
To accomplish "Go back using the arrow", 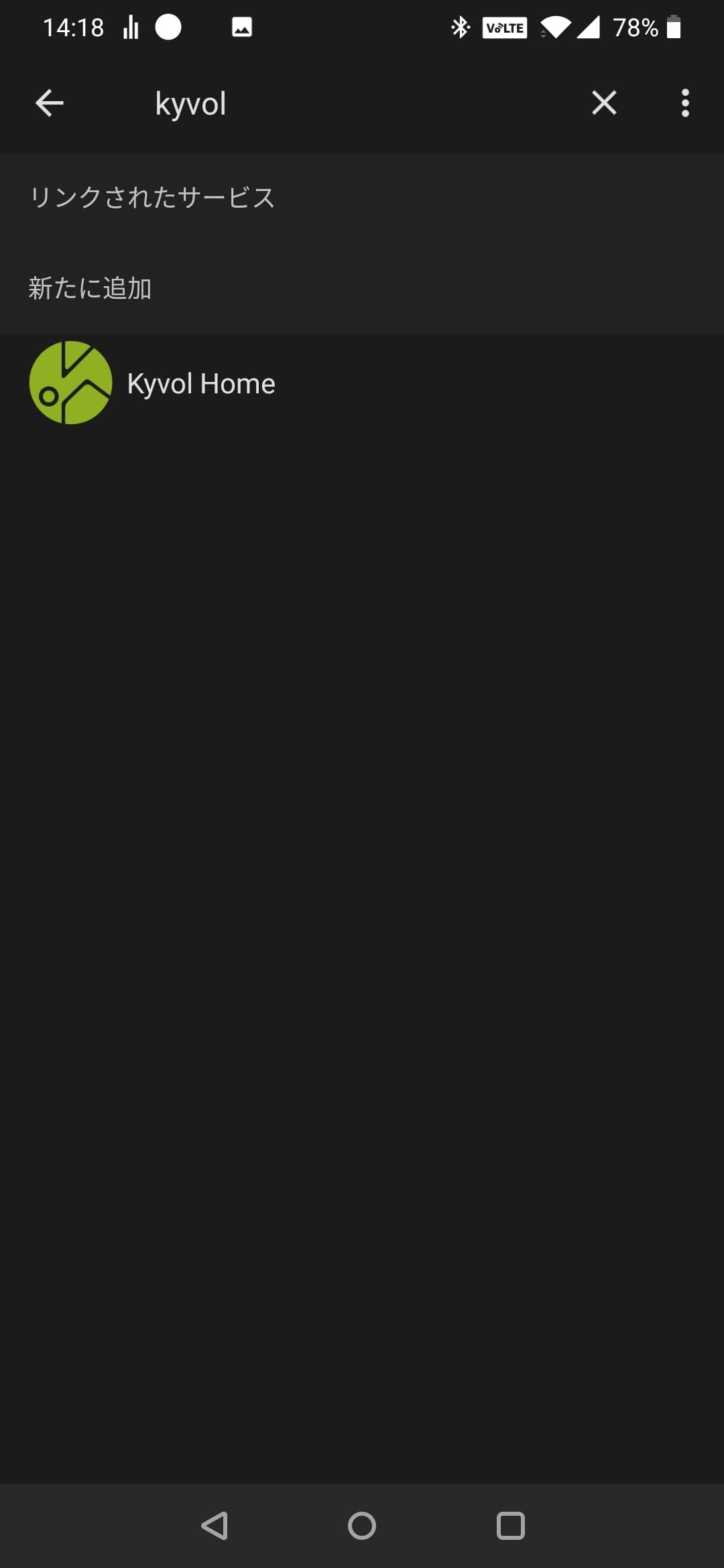I will [x=49, y=103].
